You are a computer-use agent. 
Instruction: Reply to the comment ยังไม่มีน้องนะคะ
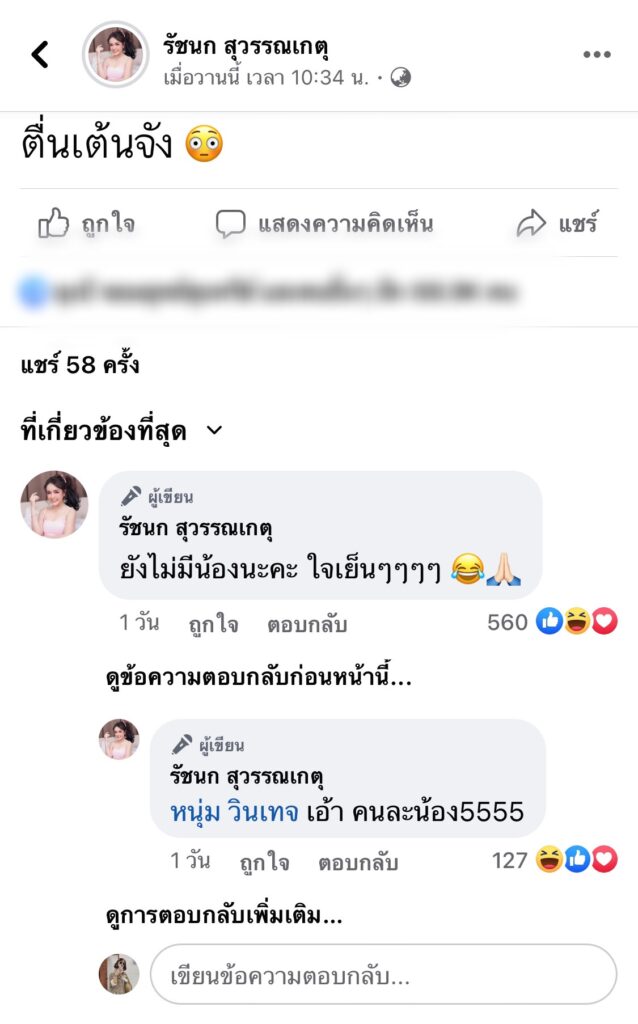tap(307, 625)
